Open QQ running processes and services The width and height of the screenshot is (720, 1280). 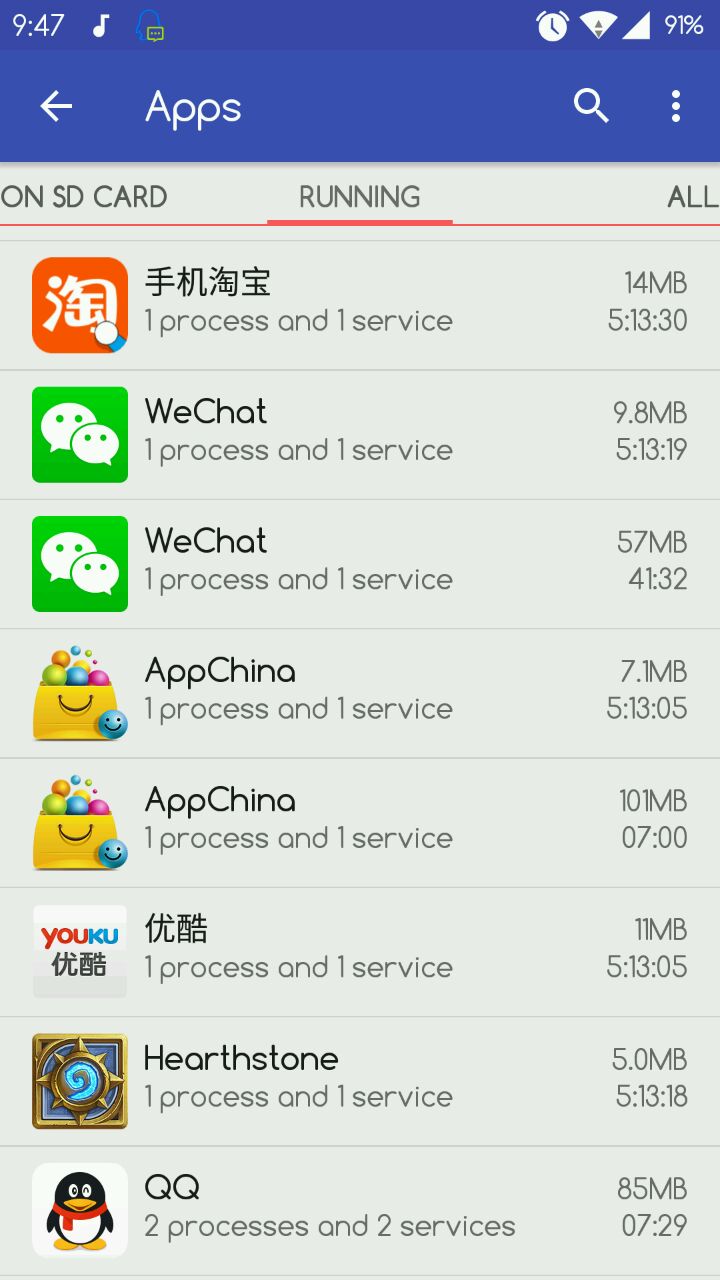point(360,1210)
